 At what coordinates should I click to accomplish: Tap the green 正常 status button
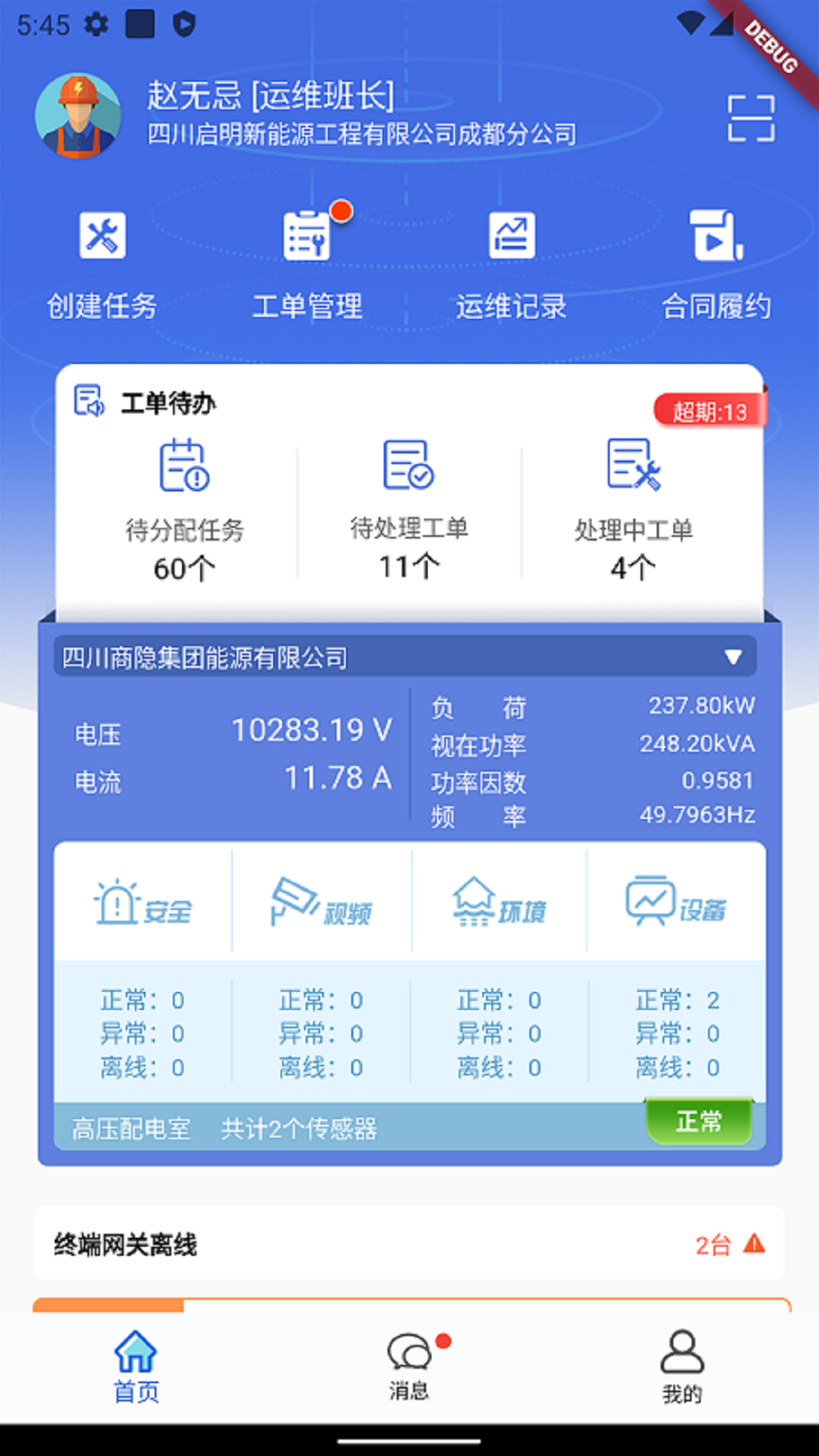coord(698,1121)
